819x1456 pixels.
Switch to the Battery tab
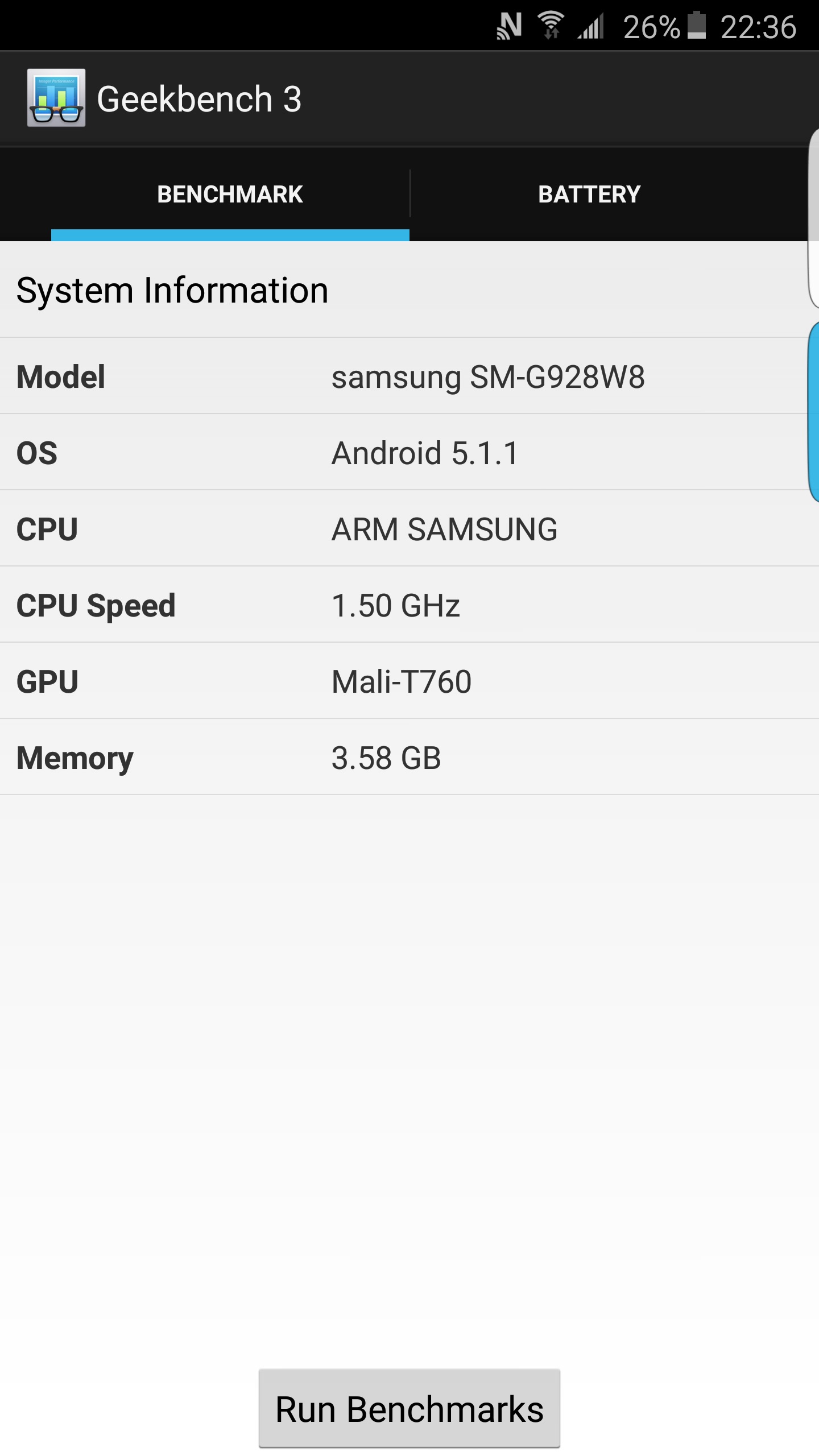589,195
